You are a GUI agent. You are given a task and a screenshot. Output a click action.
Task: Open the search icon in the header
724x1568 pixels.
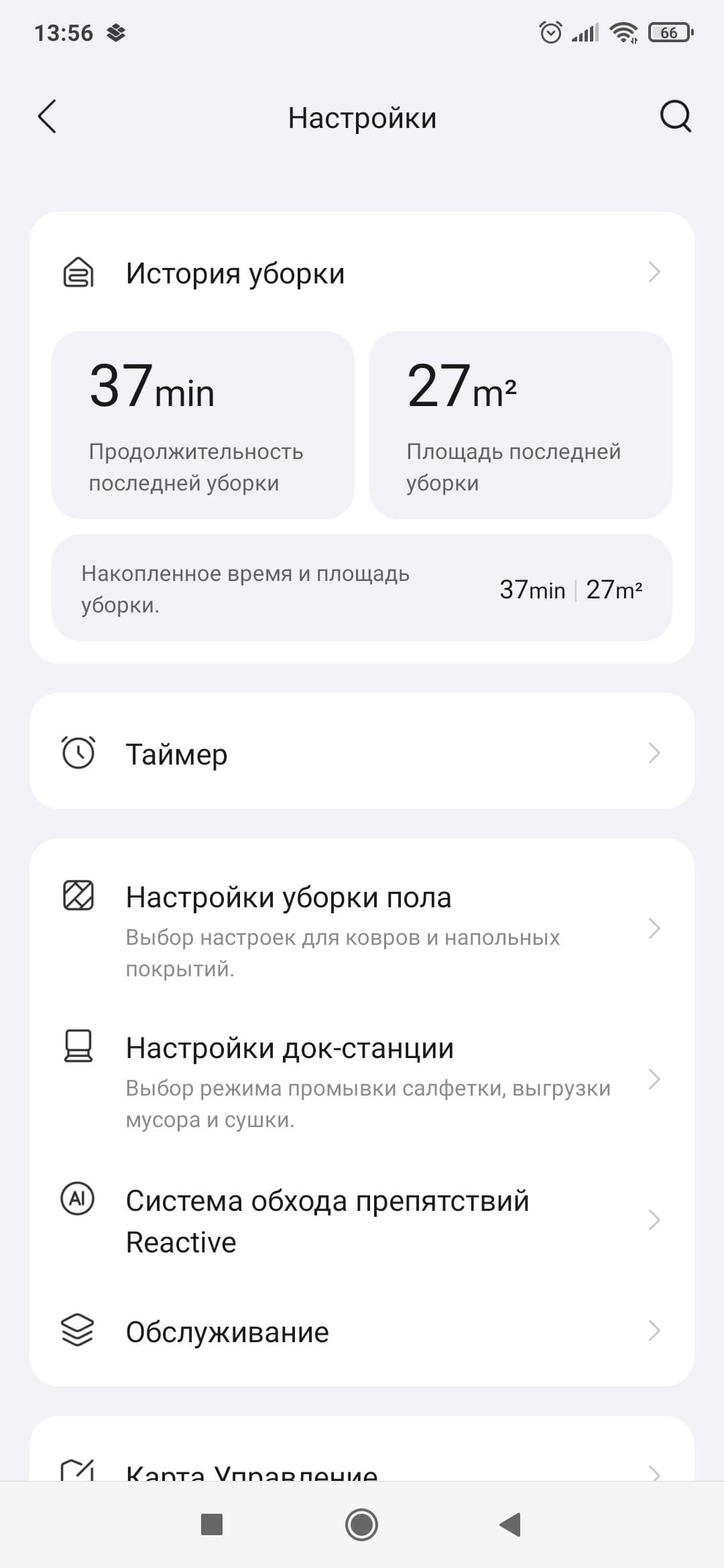pos(675,117)
